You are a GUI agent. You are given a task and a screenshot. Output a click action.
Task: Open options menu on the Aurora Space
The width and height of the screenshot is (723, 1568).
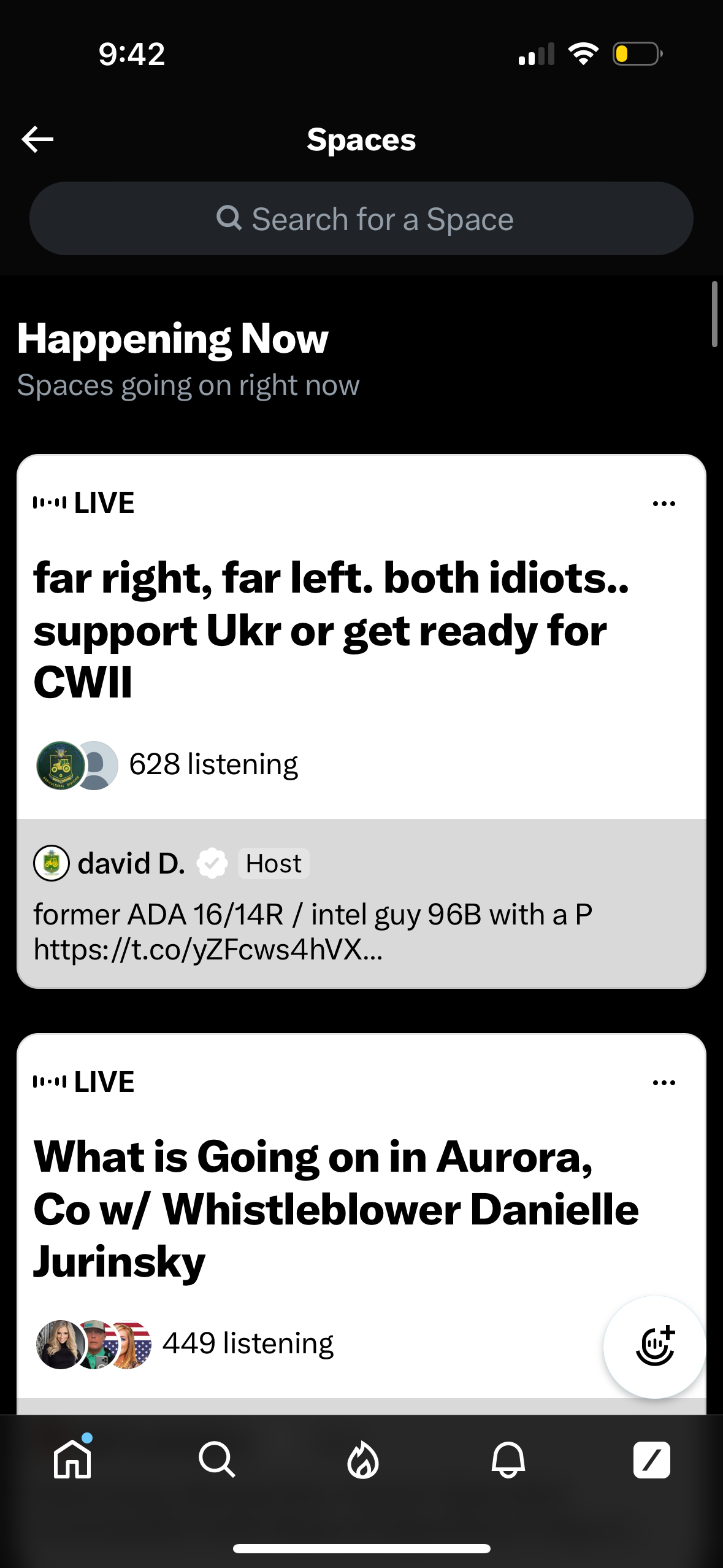pos(664,1082)
